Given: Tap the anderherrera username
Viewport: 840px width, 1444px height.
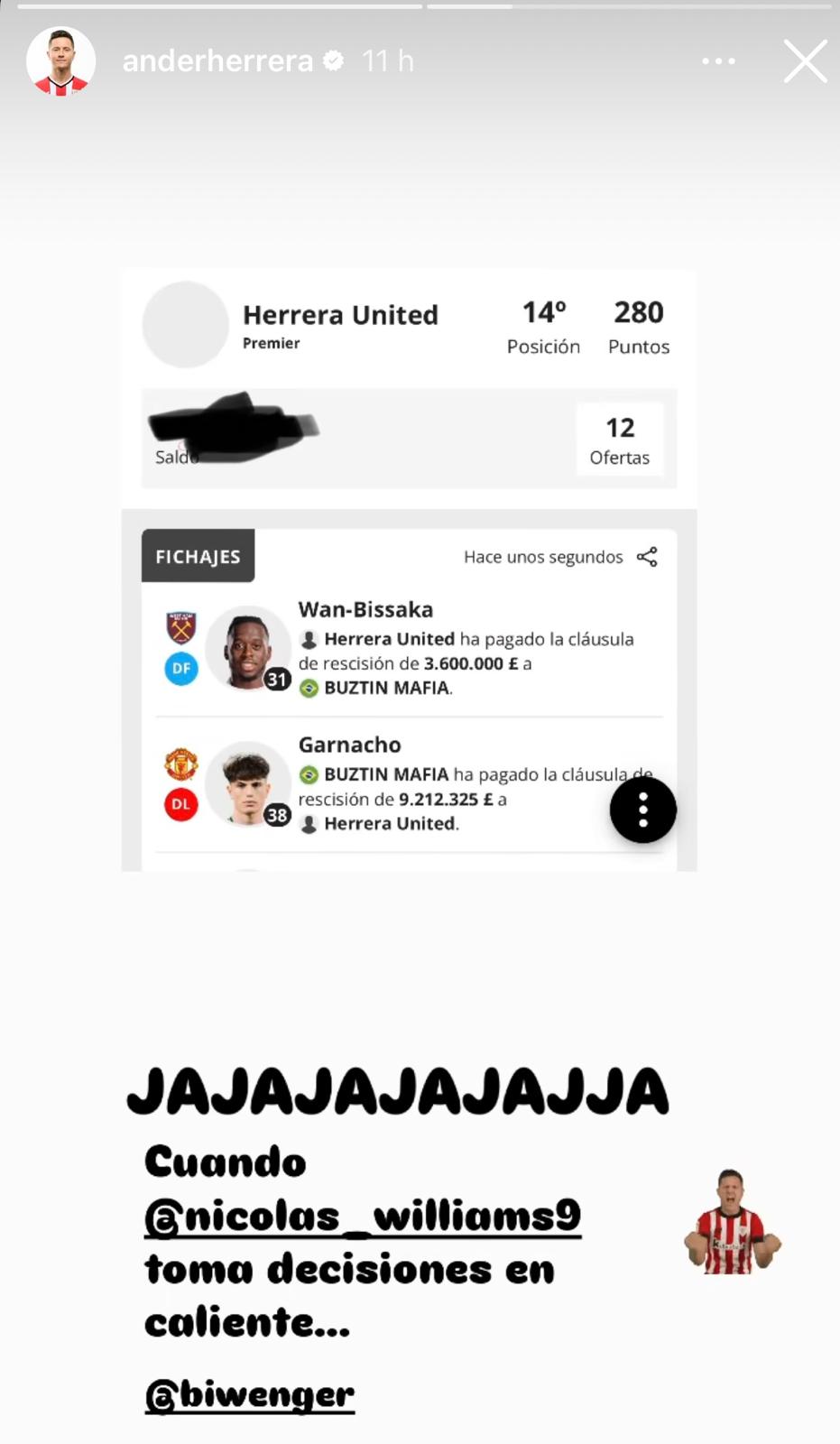Looking at the screenshot, I should [217, 61].
